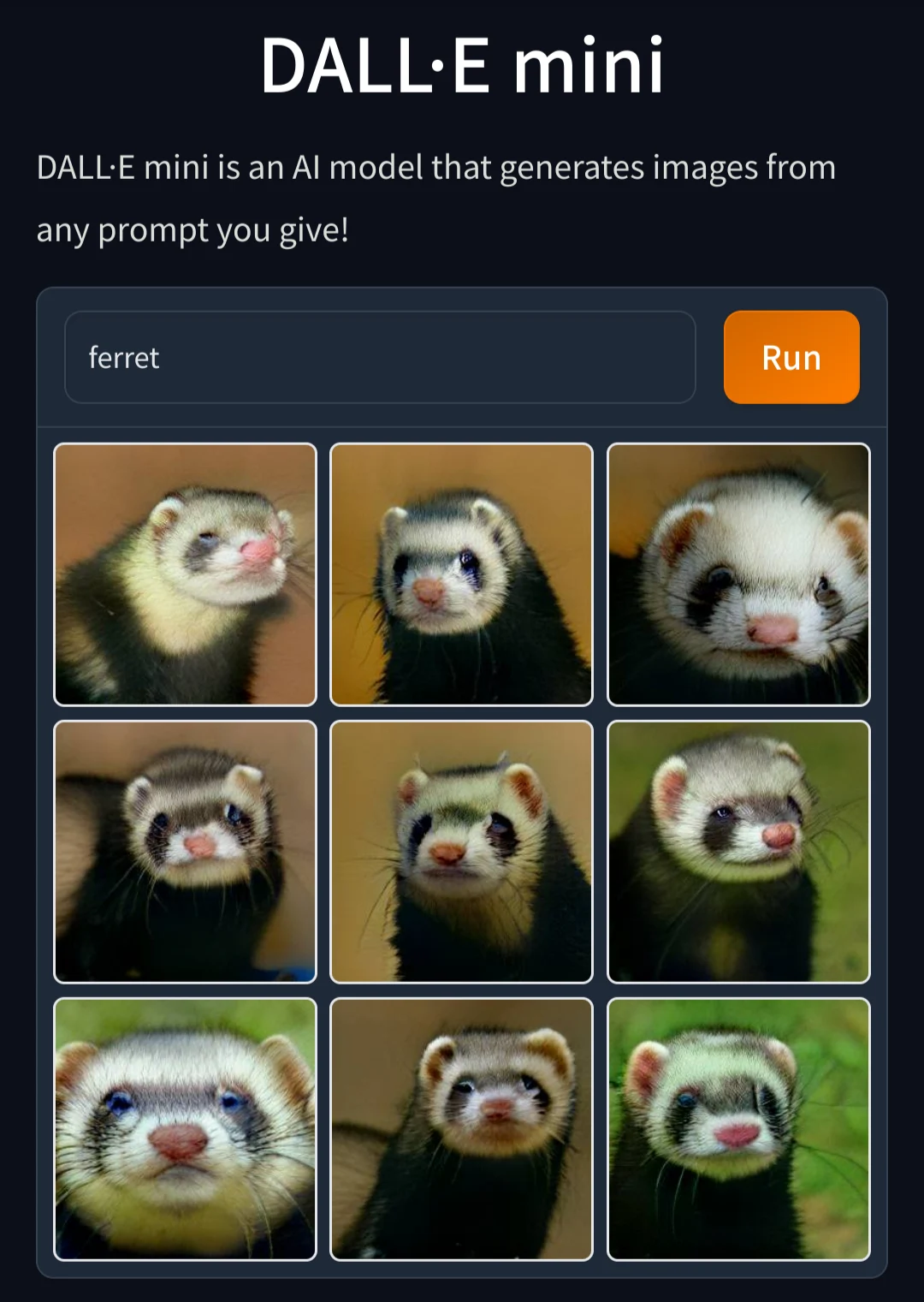View the middle-left ferret image

point(184,853)
